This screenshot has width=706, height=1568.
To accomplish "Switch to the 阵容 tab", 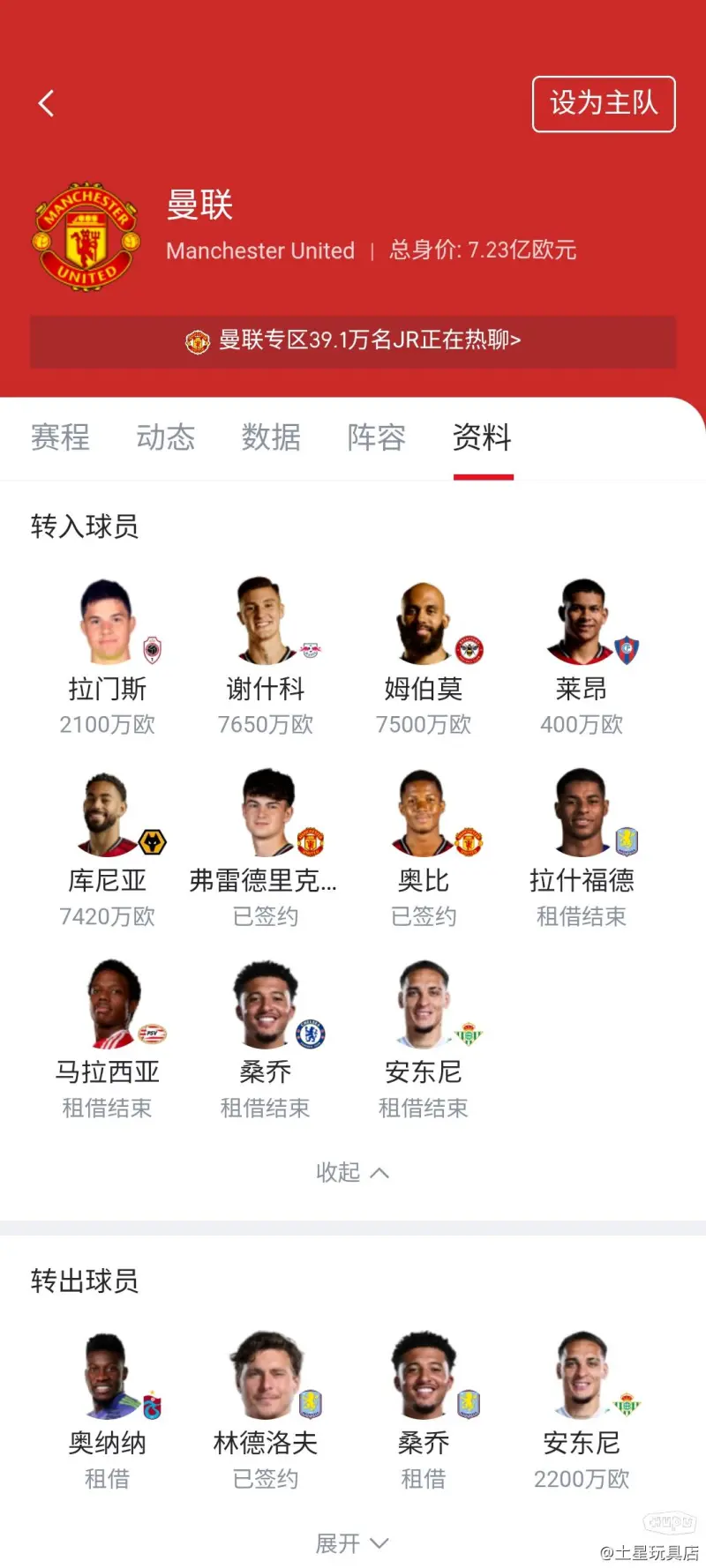I will pyautogui.click(x=377, y=437).
